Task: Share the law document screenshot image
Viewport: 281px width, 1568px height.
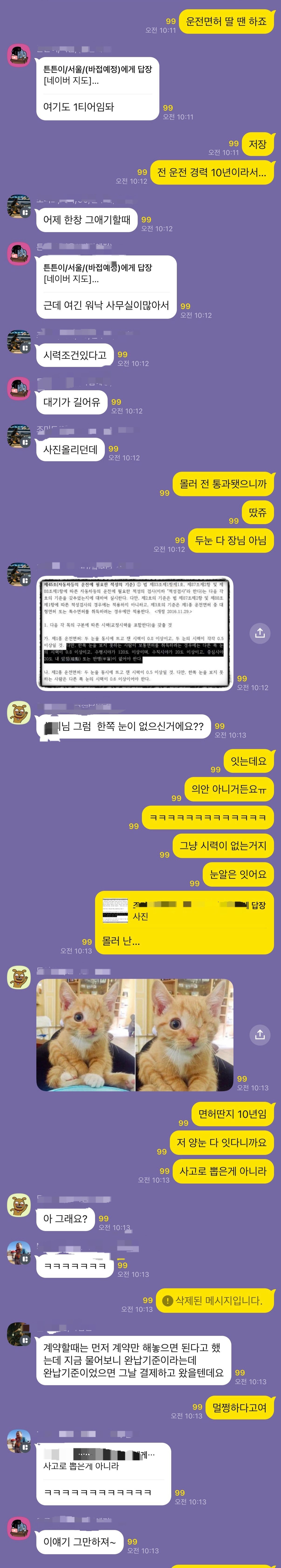Action: tap(260, 633)
